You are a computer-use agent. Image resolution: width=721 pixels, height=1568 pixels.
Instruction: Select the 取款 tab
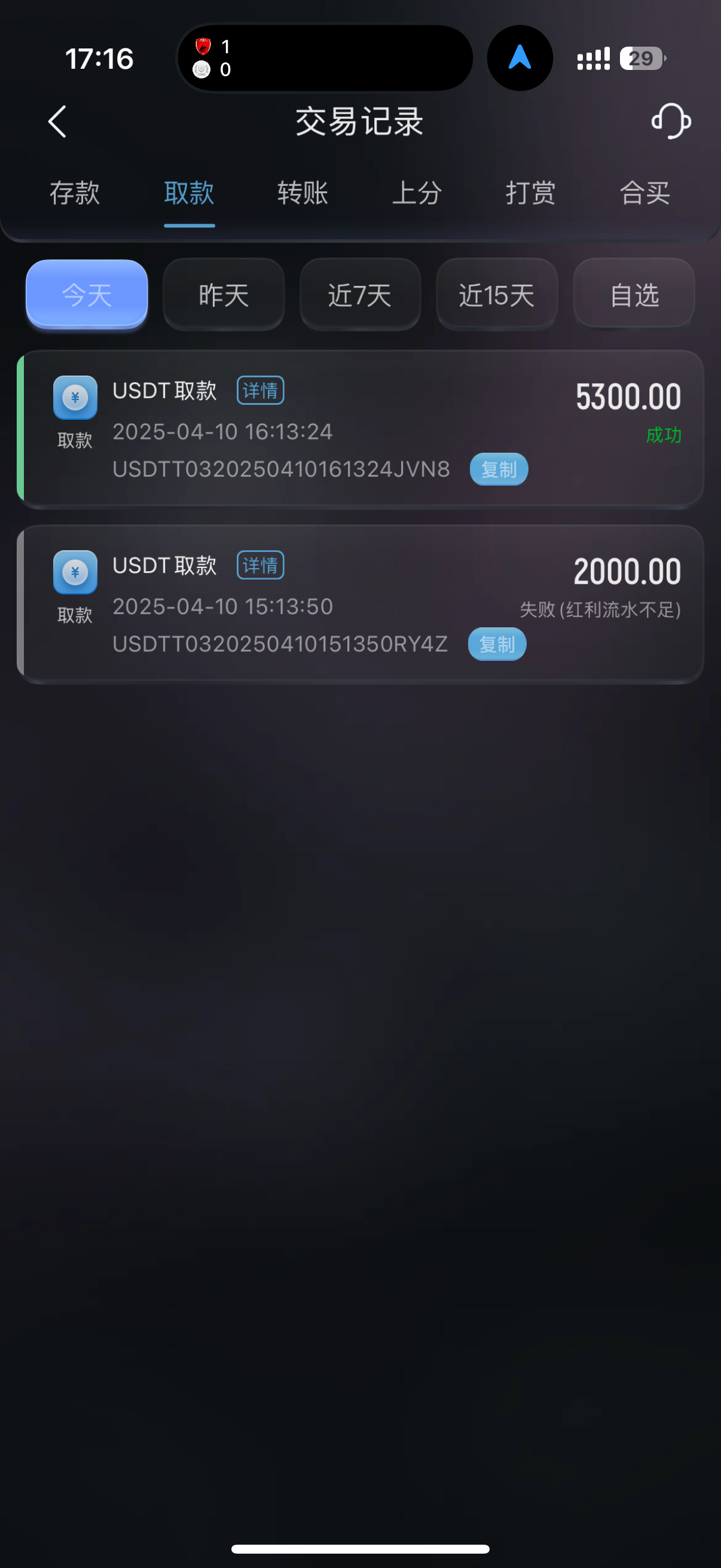[190, 194]
